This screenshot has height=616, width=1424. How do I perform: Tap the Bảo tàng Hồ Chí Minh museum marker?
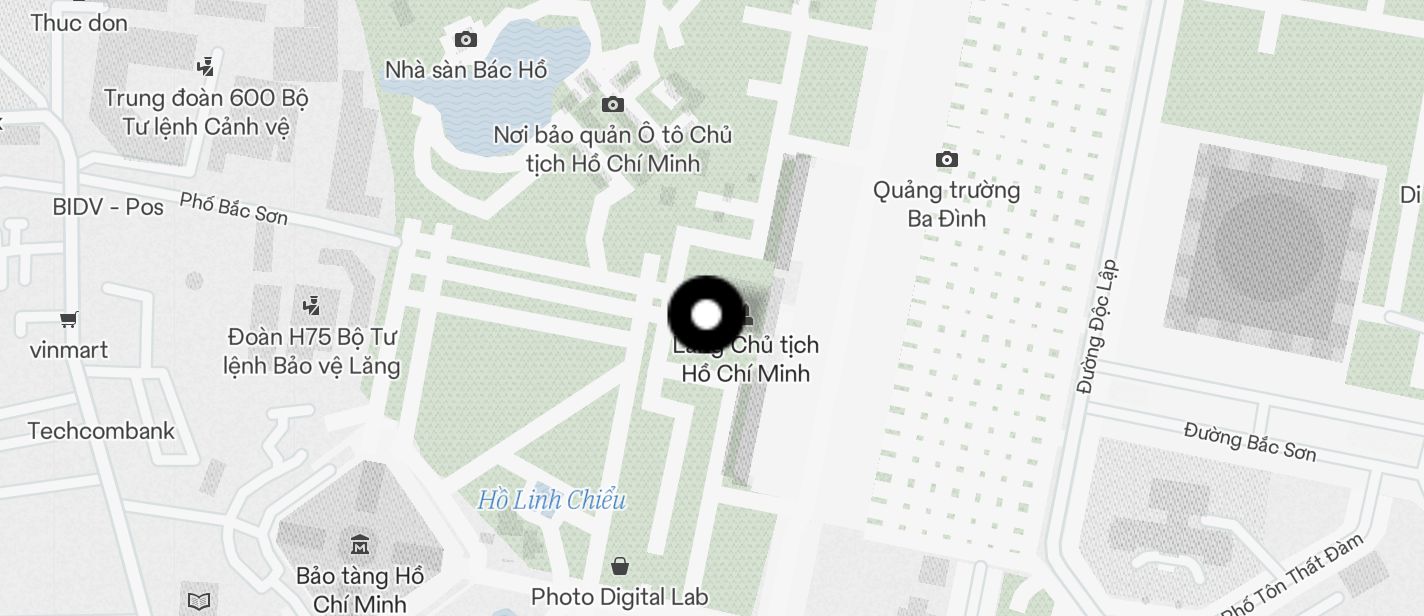click(x=360, y=545)
